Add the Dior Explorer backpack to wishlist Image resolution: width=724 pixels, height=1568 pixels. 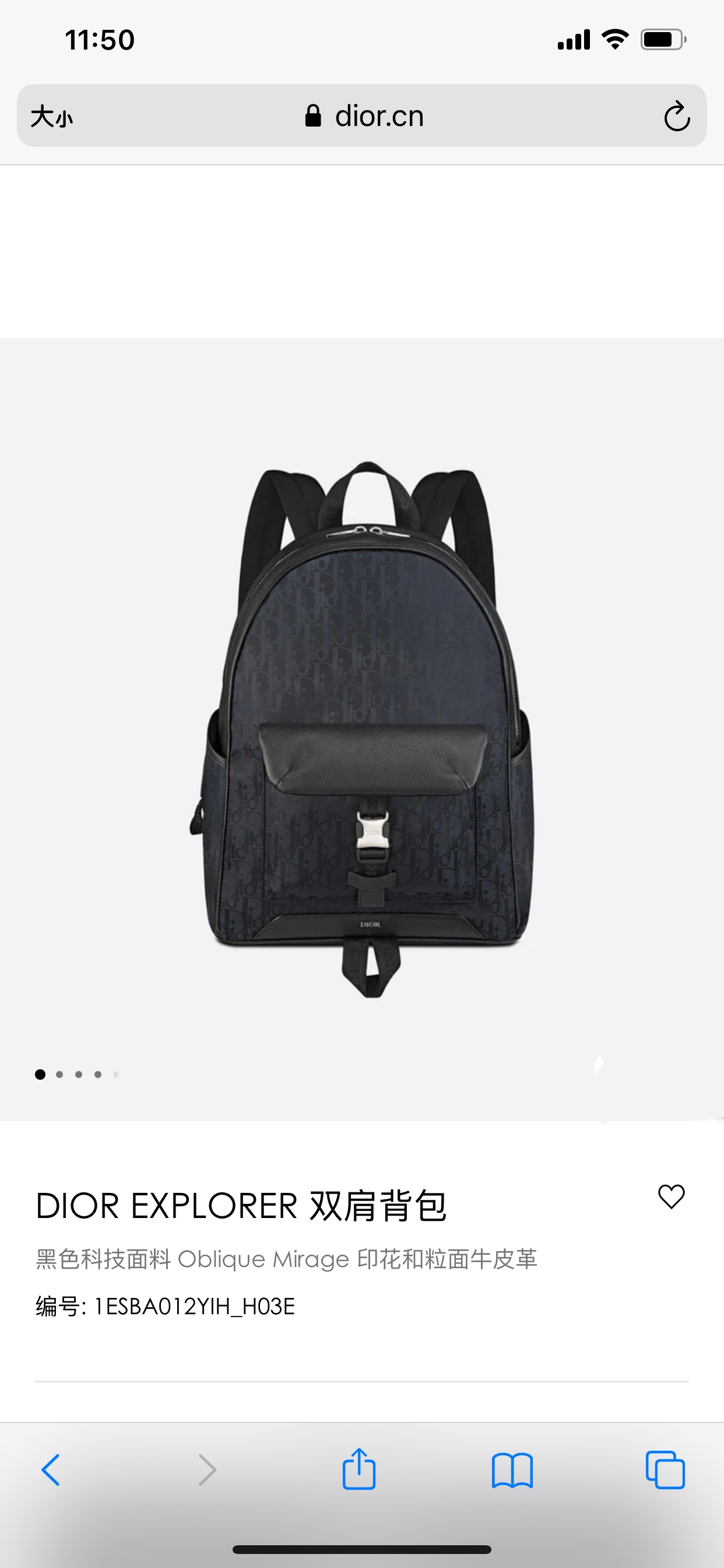tap(671, 1196)
